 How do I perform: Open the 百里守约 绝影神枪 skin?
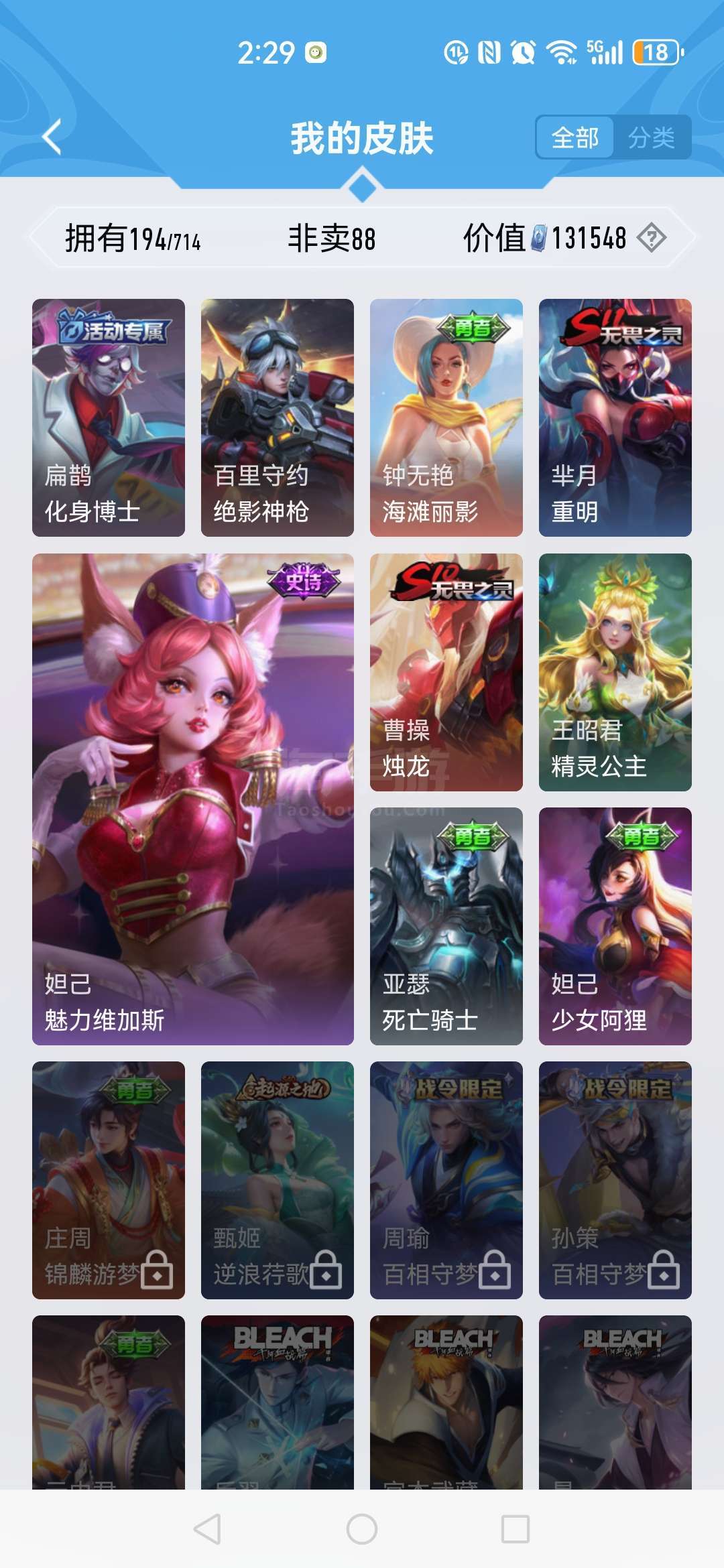[278, 417]
